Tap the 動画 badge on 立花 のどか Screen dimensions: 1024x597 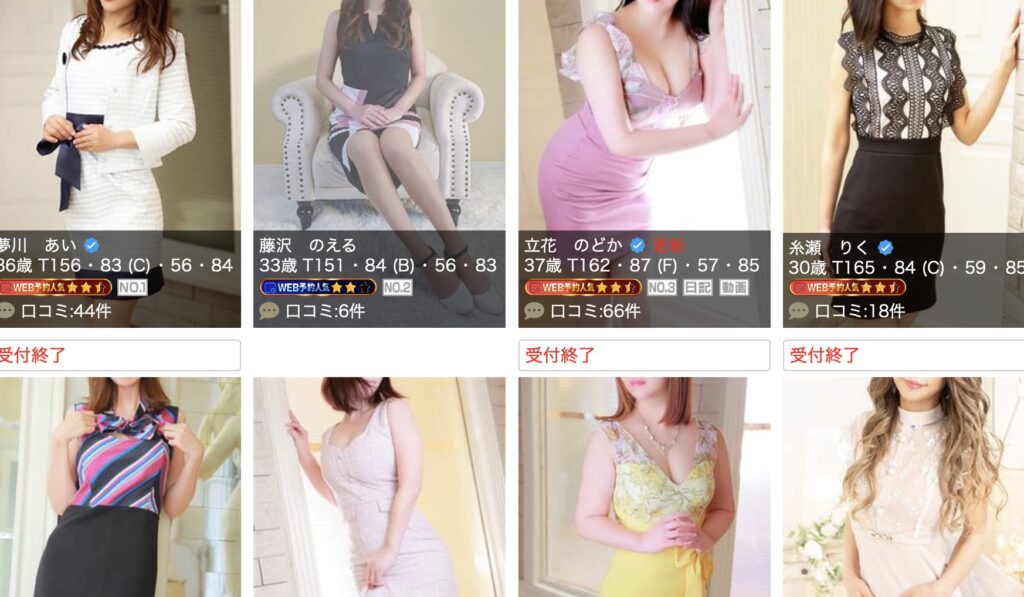(x=733, y=288)
